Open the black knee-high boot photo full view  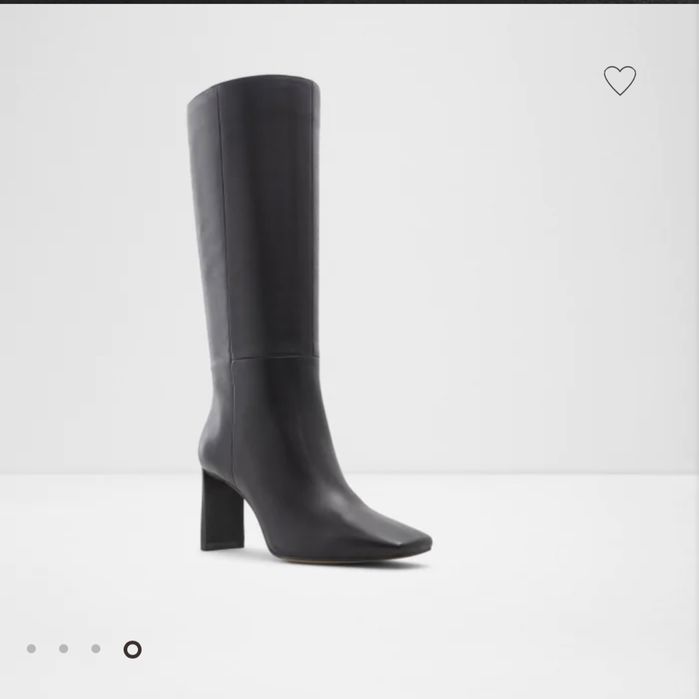click(x=300, y=320)
